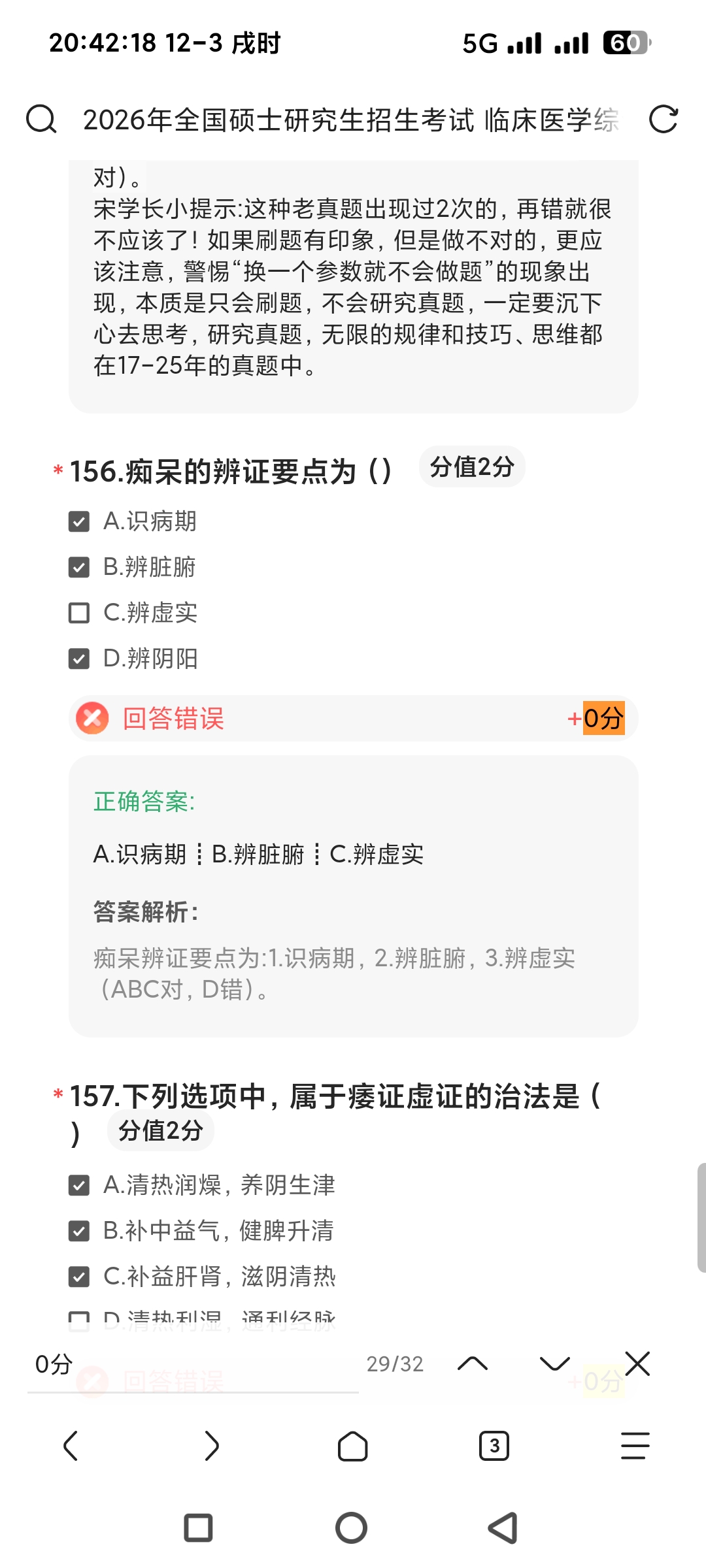706x1568 pixels.
Task: Toggle option C.补益肝肾，滋阴清热
Action: [79, 1277]
